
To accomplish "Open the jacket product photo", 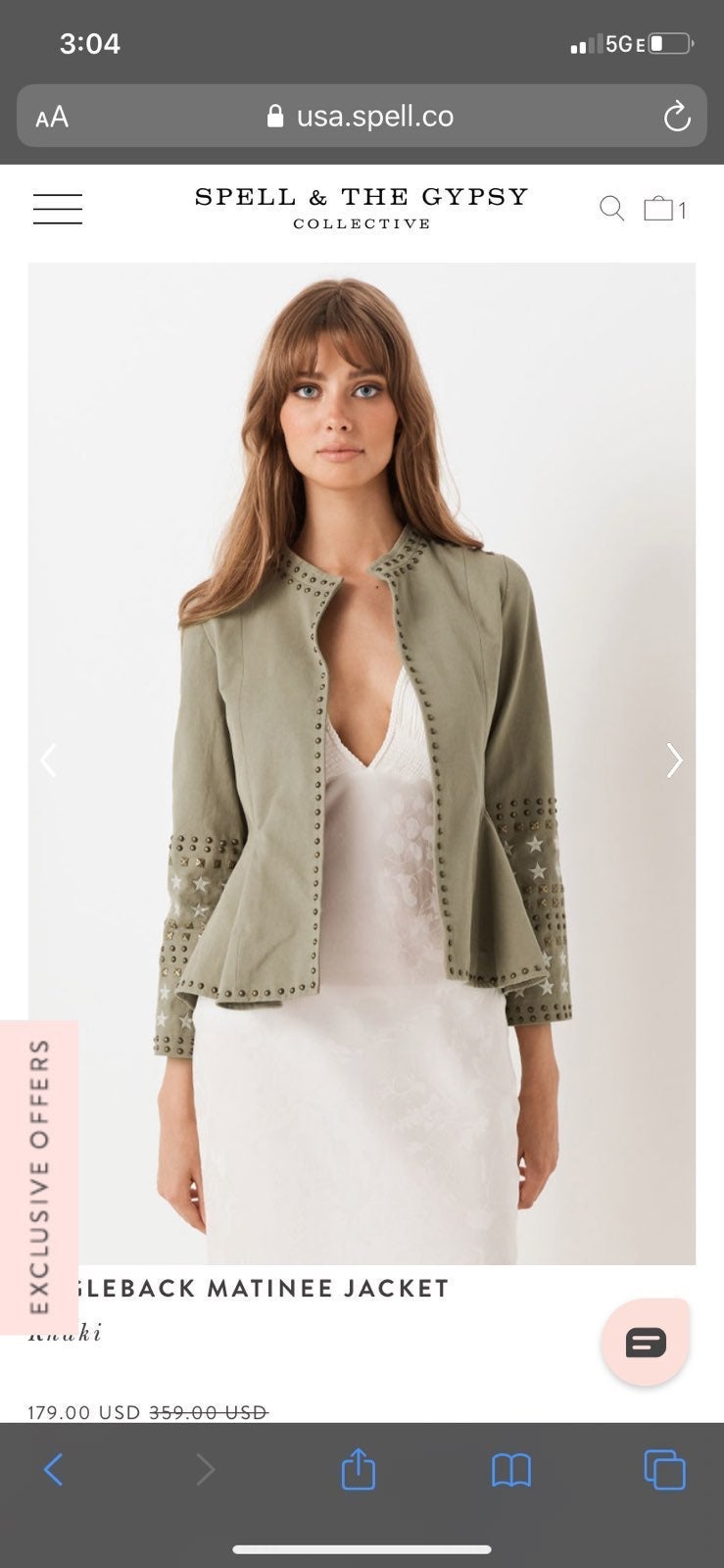I will tap(362, 763).
